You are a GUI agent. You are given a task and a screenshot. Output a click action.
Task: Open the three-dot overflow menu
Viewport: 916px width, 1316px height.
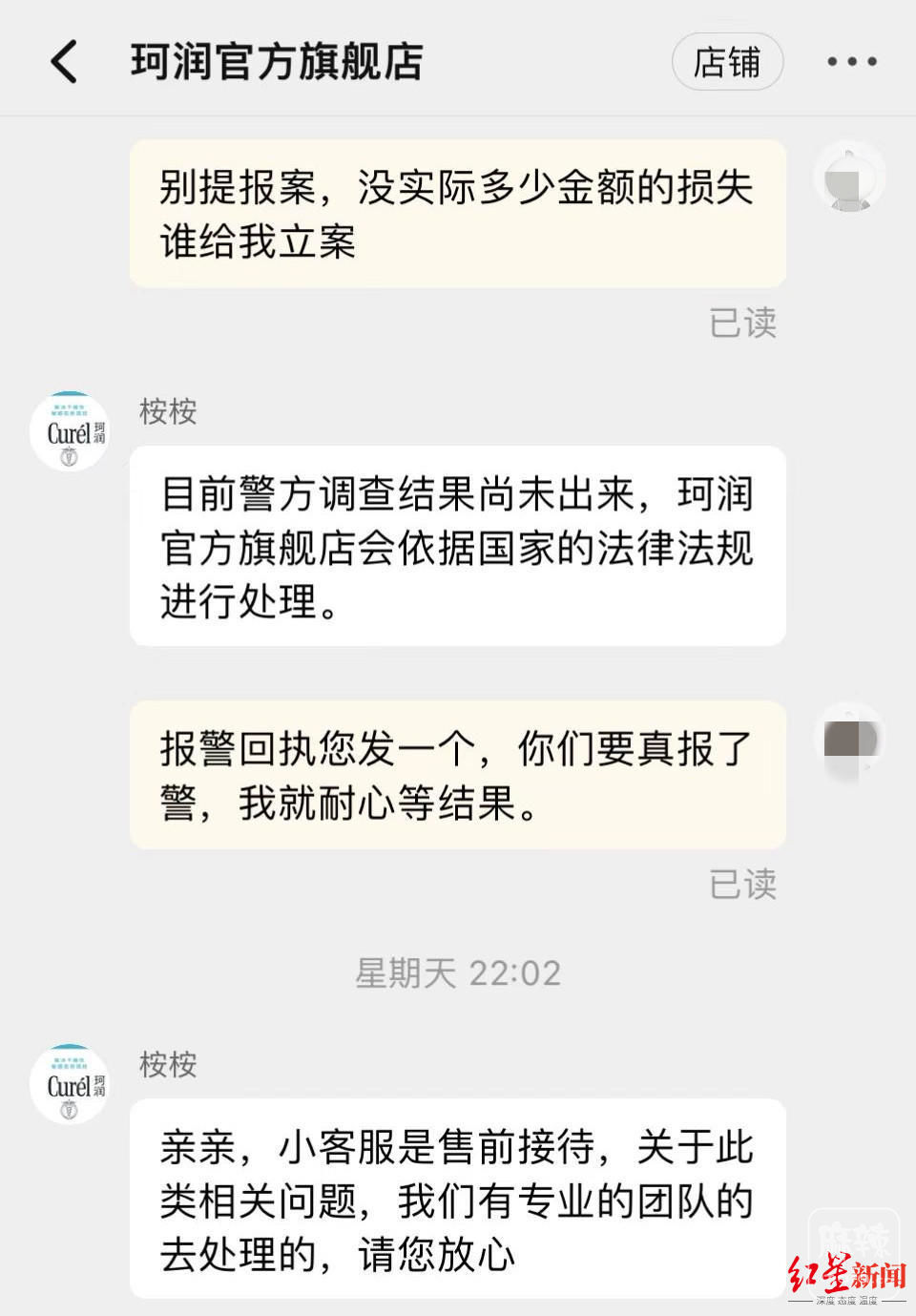click(851, 62)
